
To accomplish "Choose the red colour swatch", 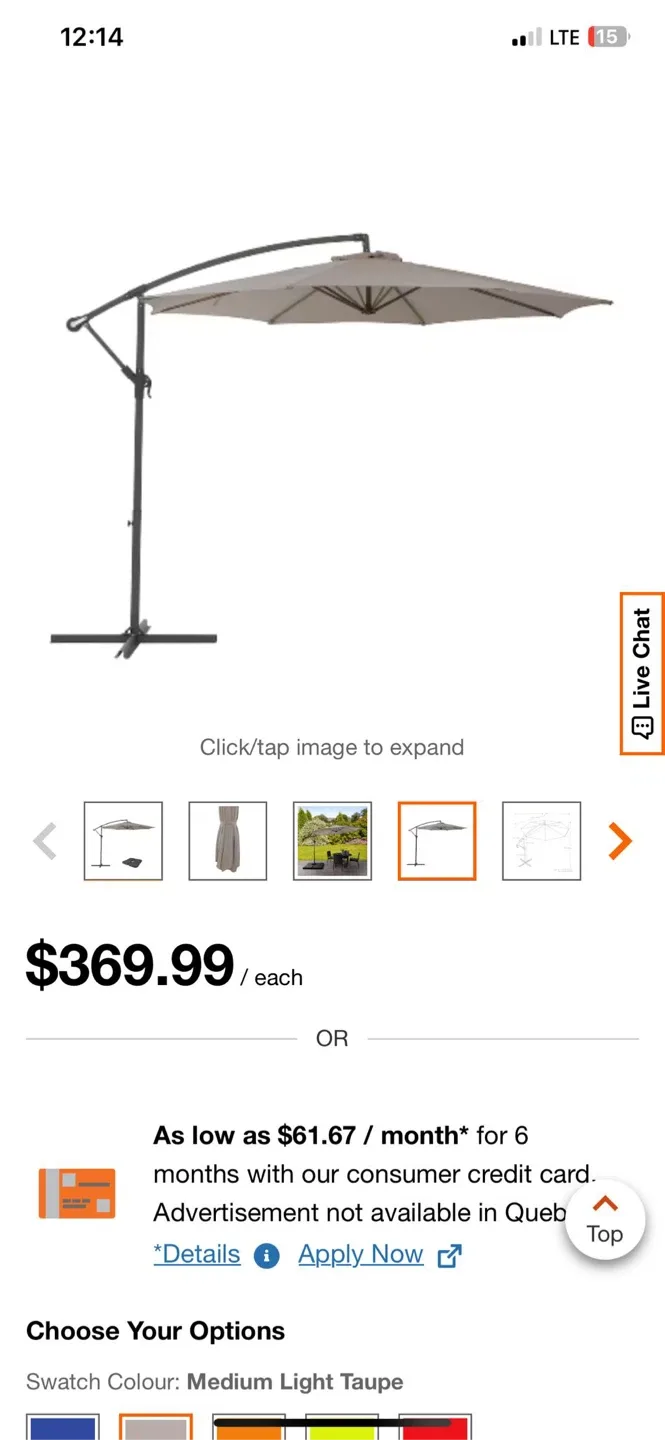I will 435,1430.
